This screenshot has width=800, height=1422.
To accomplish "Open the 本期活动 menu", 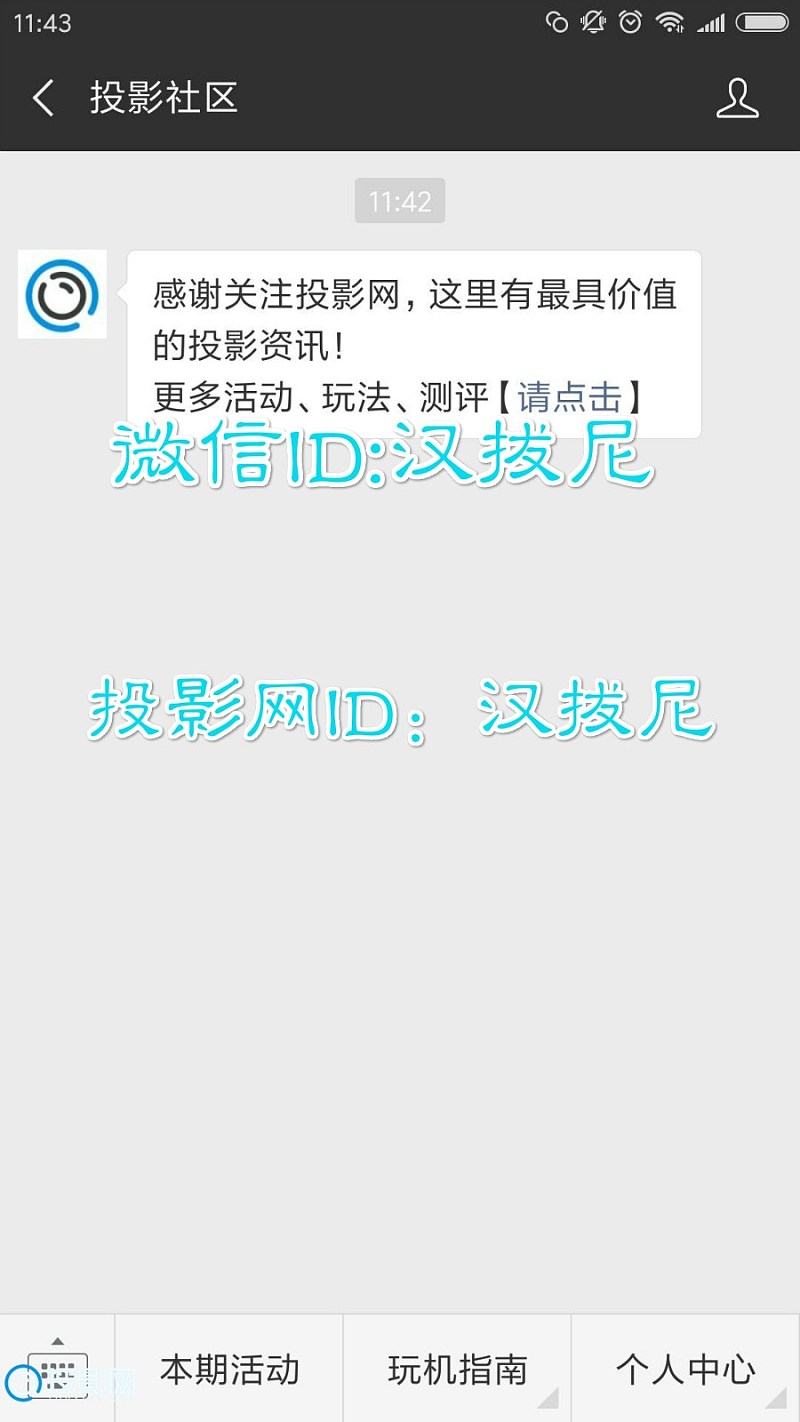I will tap(229, 1369).
